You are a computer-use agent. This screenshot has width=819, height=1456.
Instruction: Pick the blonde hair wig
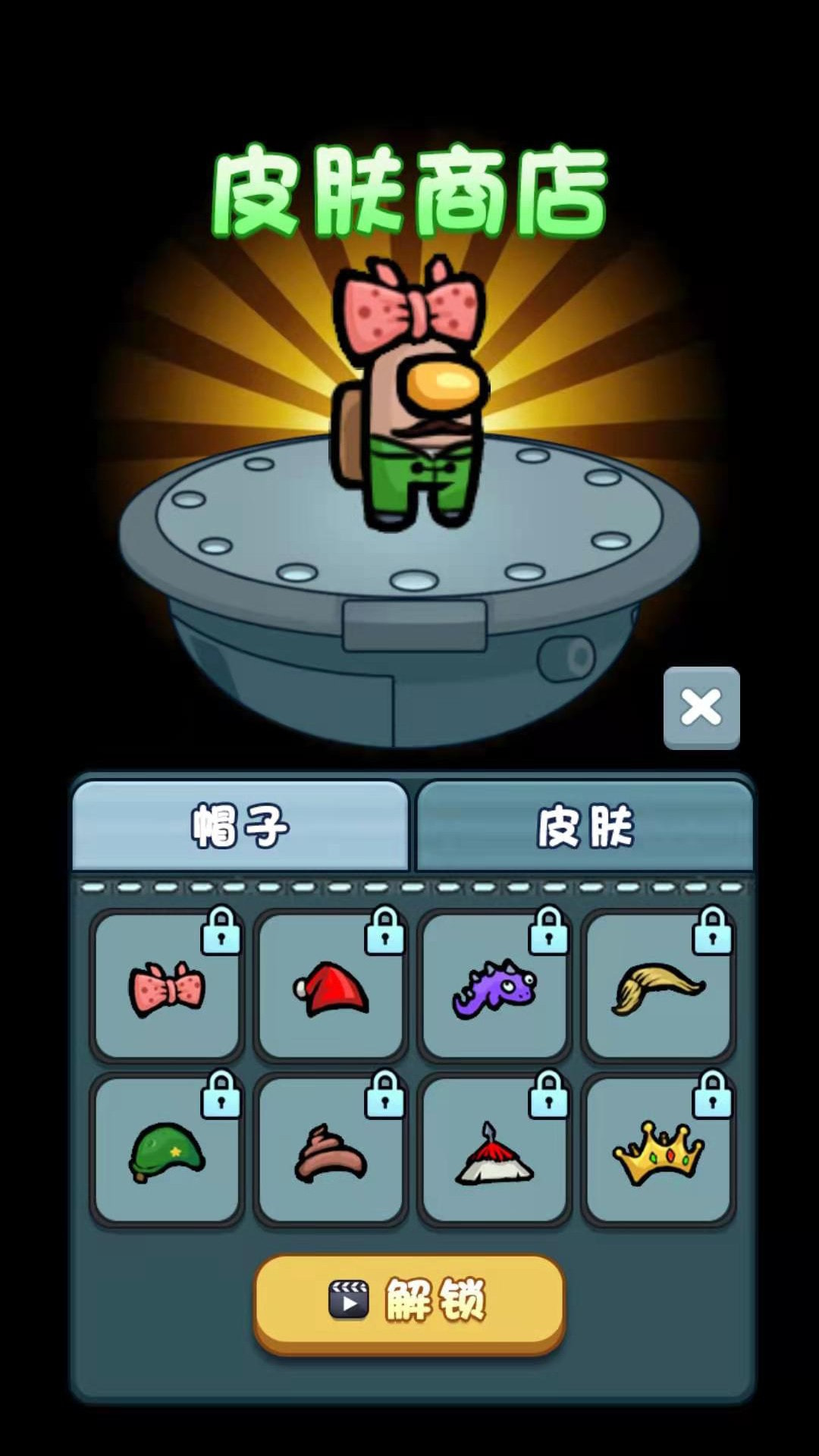(658, 987)
